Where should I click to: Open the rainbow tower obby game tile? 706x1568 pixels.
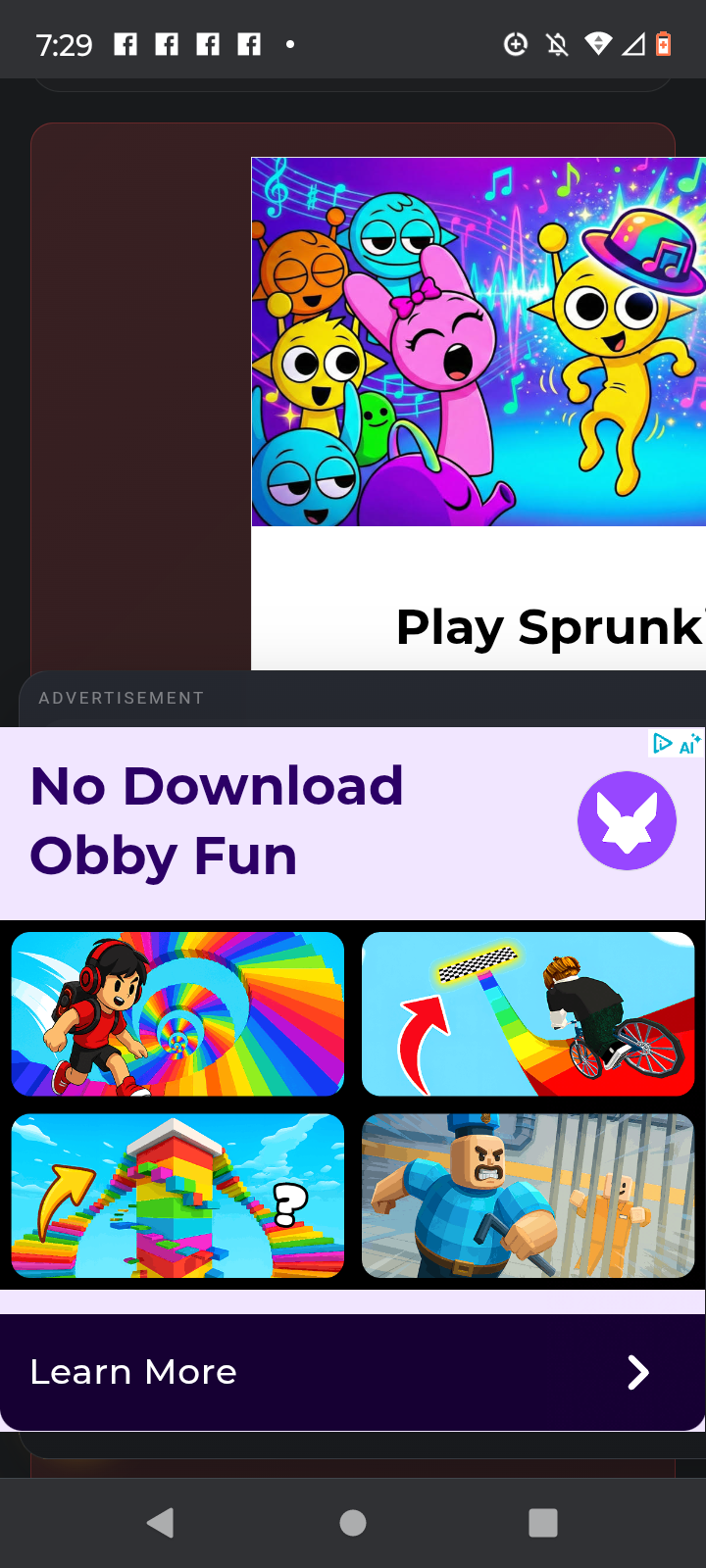pyautogui.click(x=177, y=1196)
